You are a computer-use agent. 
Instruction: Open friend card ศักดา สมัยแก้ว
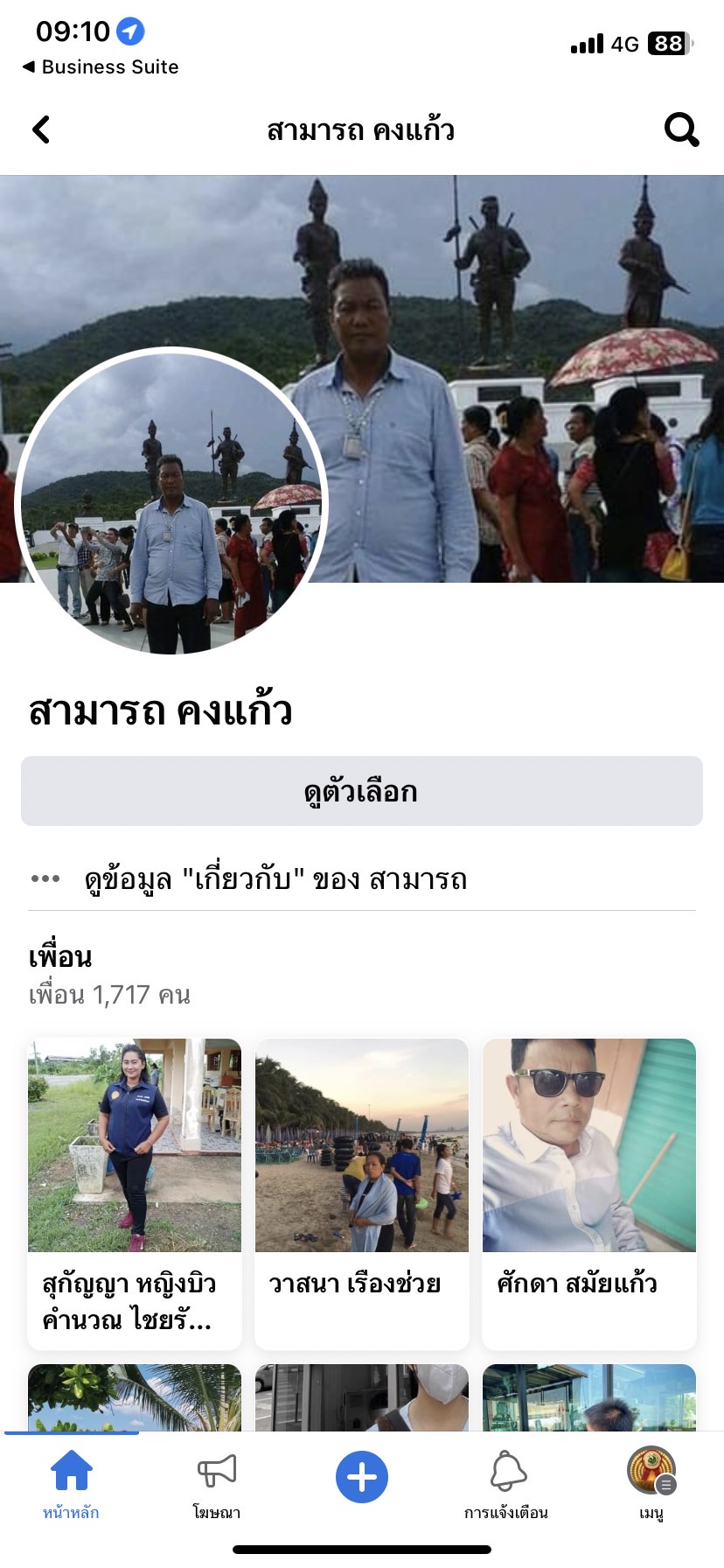coord(589,1193)
